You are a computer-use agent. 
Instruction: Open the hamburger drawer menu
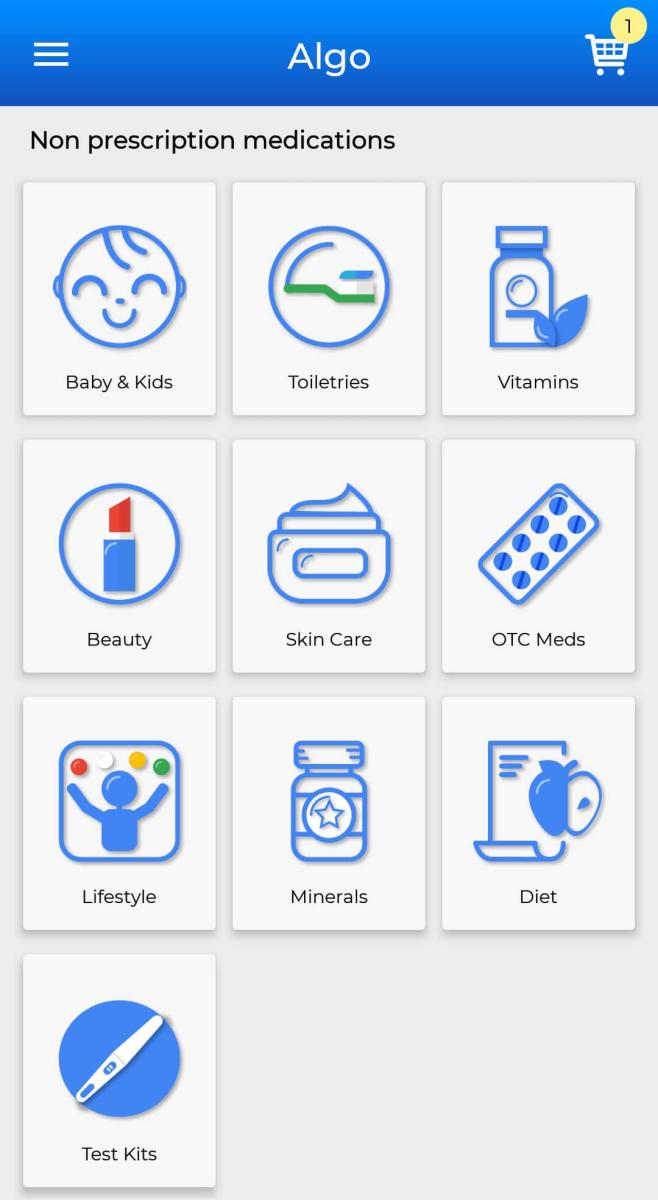[x=51, y=54]
